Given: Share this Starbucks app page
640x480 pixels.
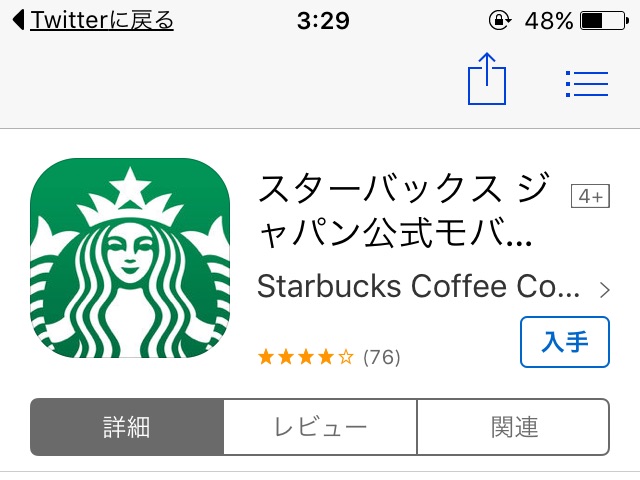Looking at the screenshot, I should coord(487,79).
